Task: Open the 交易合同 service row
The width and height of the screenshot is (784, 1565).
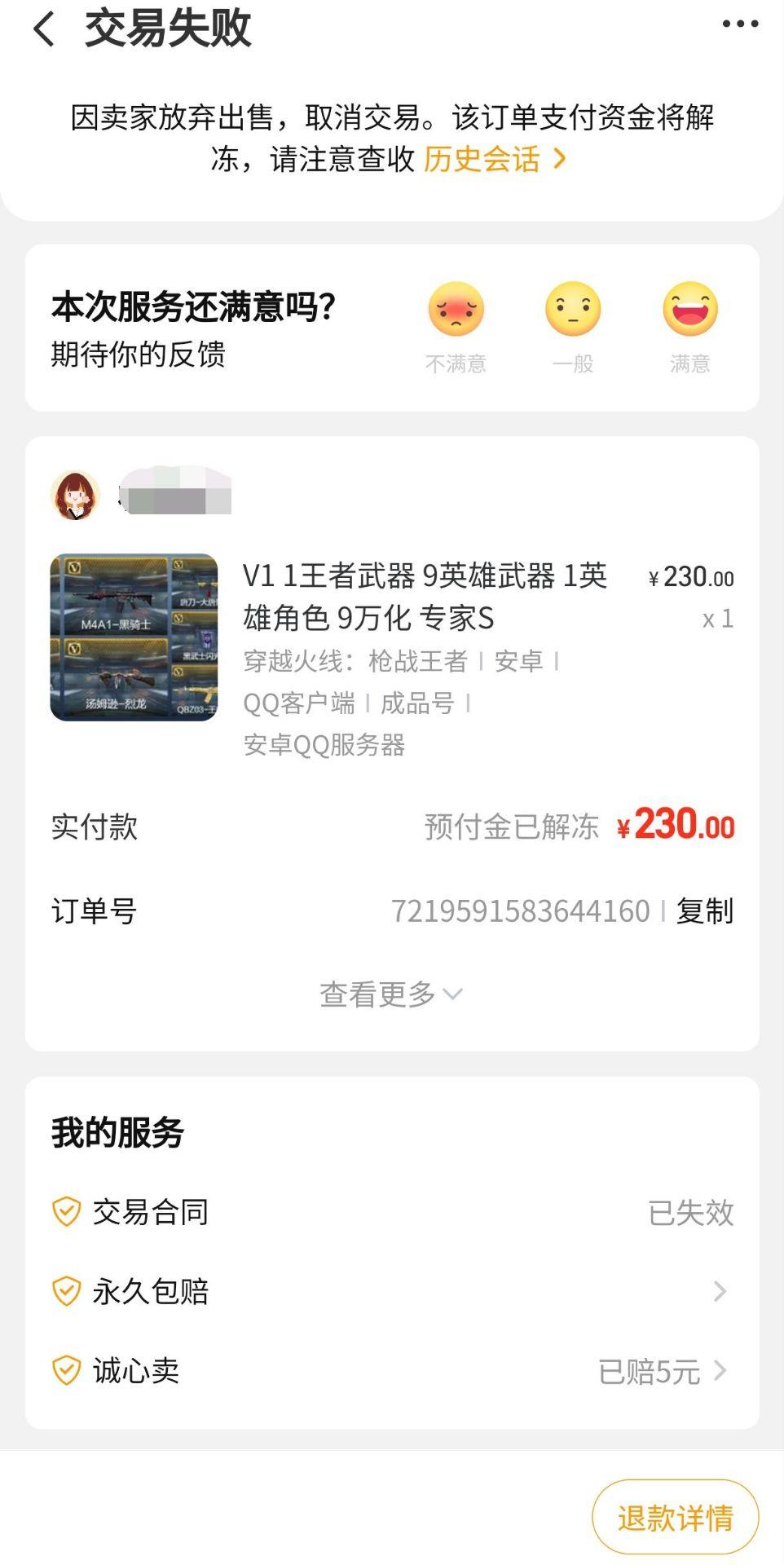Action: 392,1212
